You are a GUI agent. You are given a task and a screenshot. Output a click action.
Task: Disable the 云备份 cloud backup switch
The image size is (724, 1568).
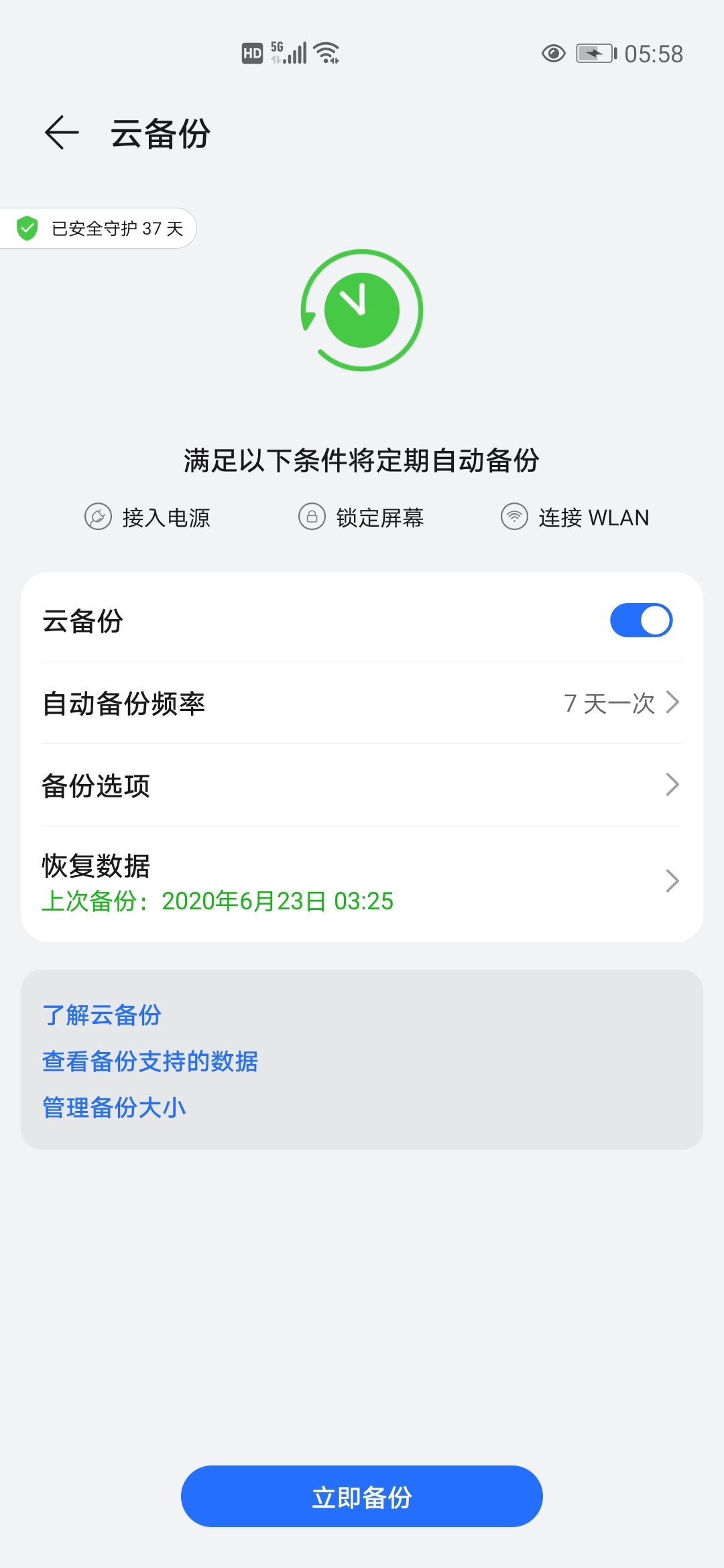641,620
